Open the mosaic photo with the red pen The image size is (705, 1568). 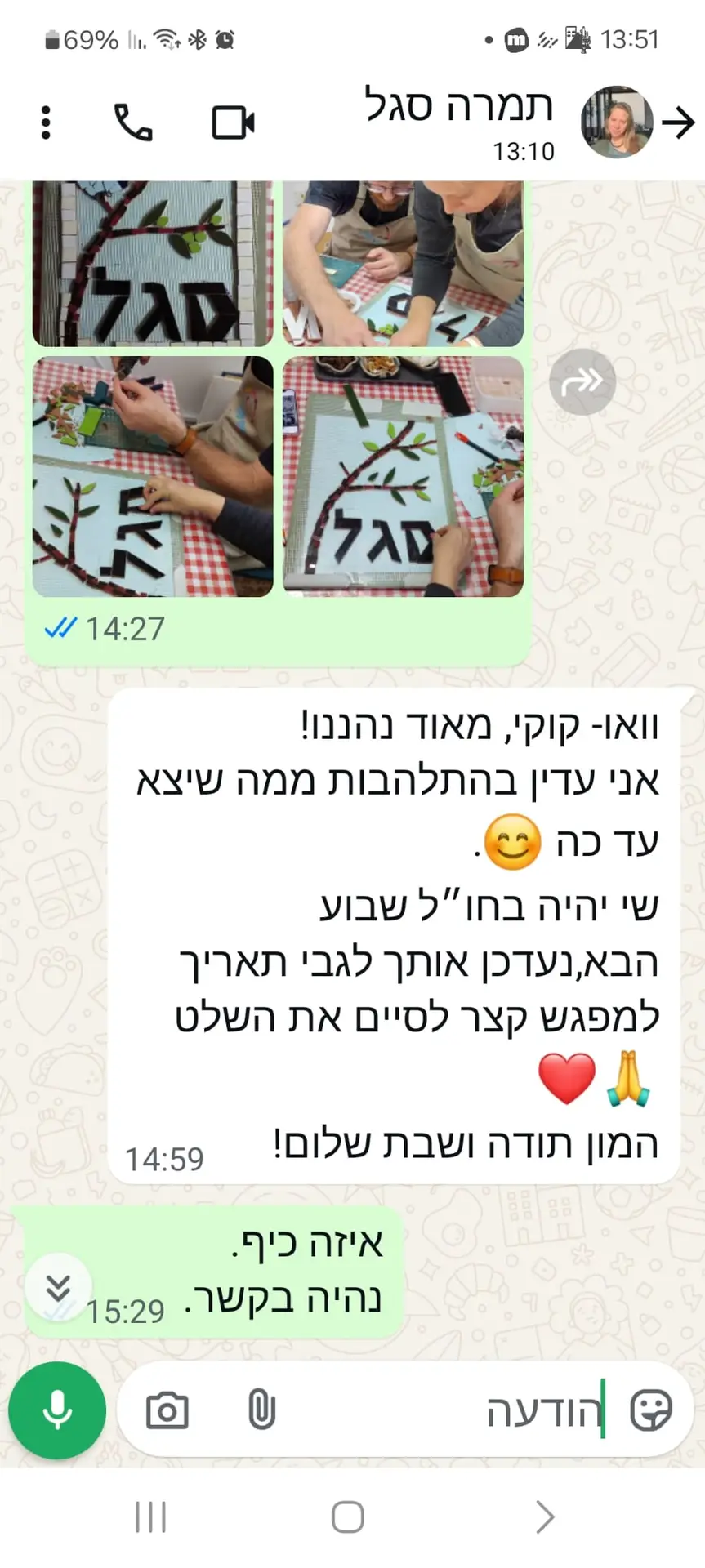click(403, 477)
